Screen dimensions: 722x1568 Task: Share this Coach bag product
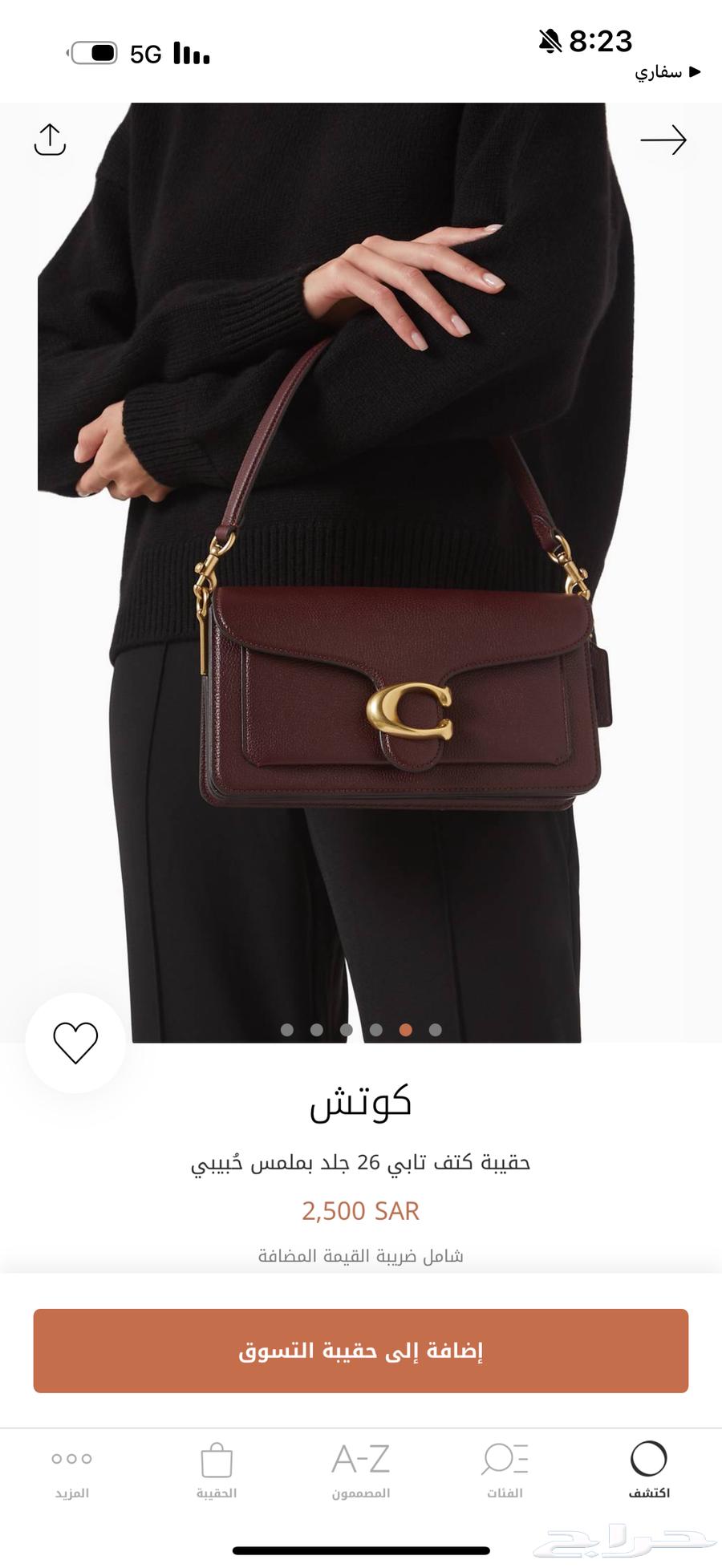(x=50, y=140)
